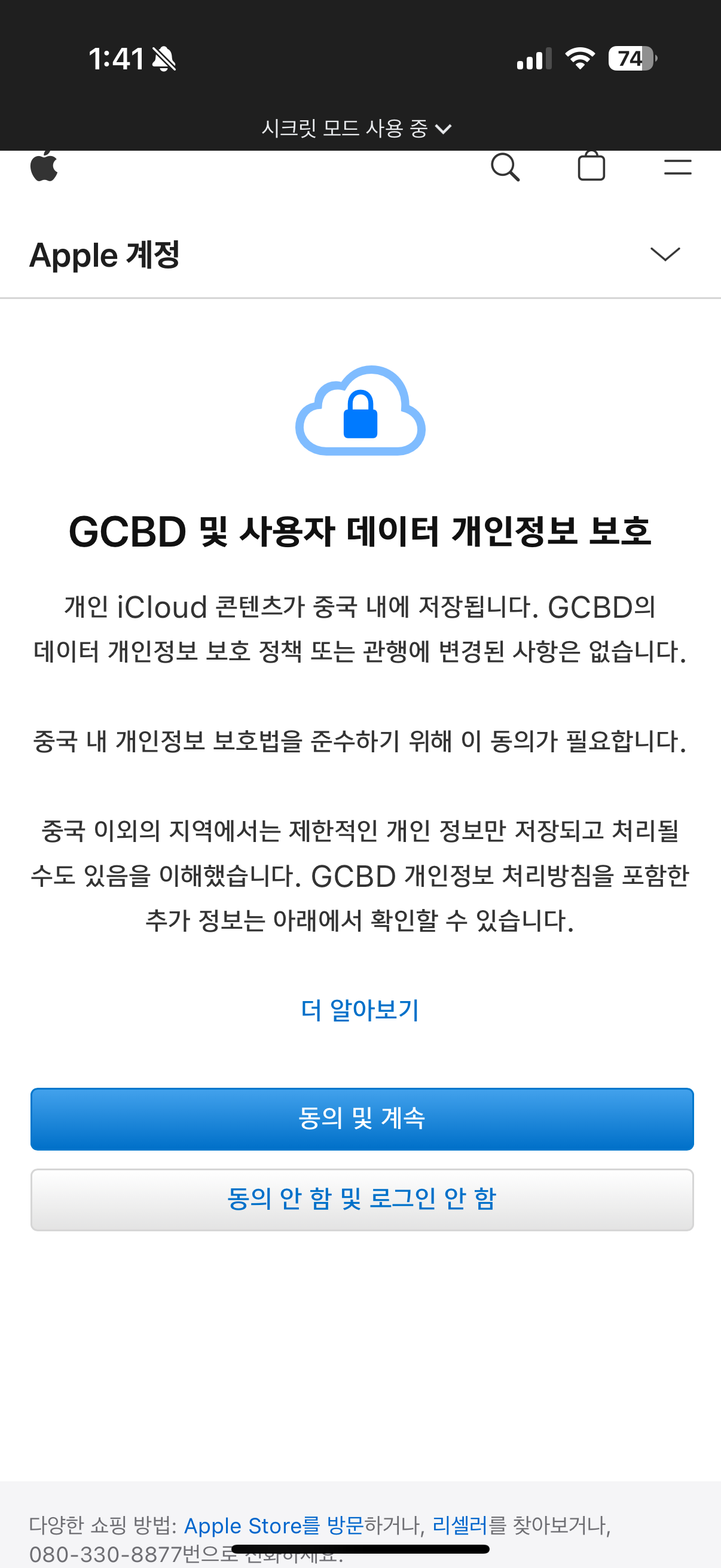Open the hamburger menu
Viewport: 721px width, 1568px height.
coord(677,167)
